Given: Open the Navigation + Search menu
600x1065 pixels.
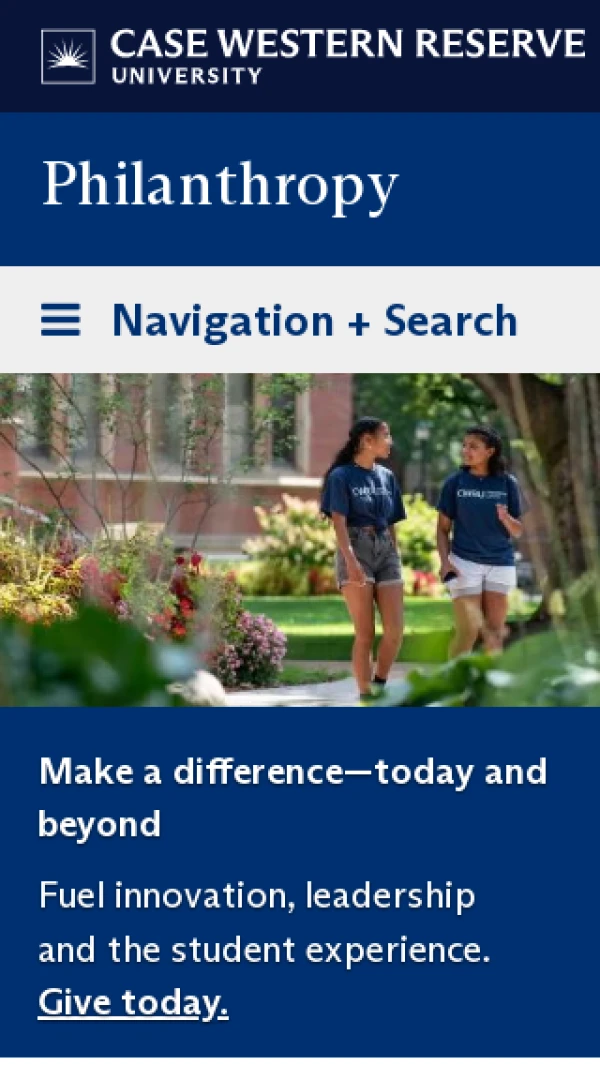Looking at the screenshot, I should click(x=280, y=321).
